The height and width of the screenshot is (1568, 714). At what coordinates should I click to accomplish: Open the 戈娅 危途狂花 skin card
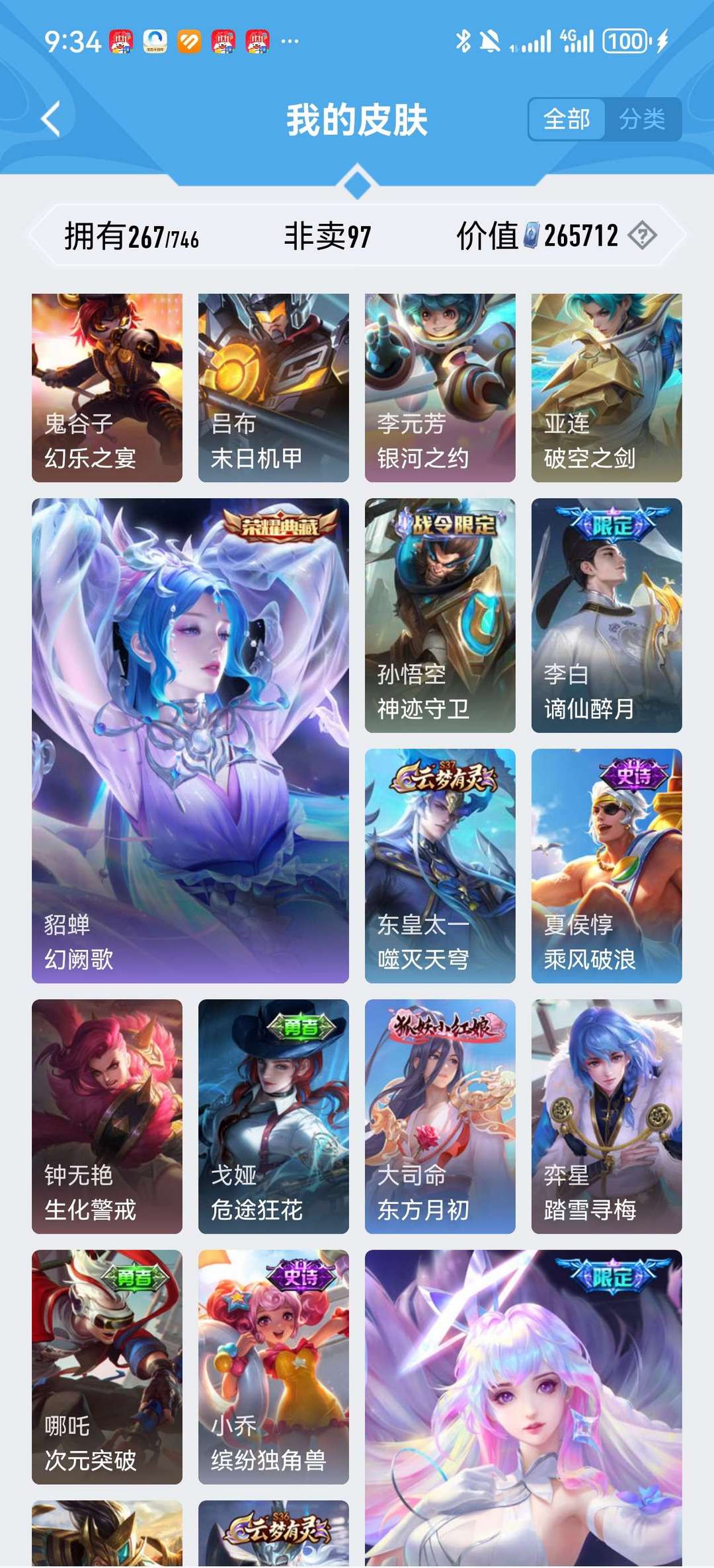(x=274, y=1116)
